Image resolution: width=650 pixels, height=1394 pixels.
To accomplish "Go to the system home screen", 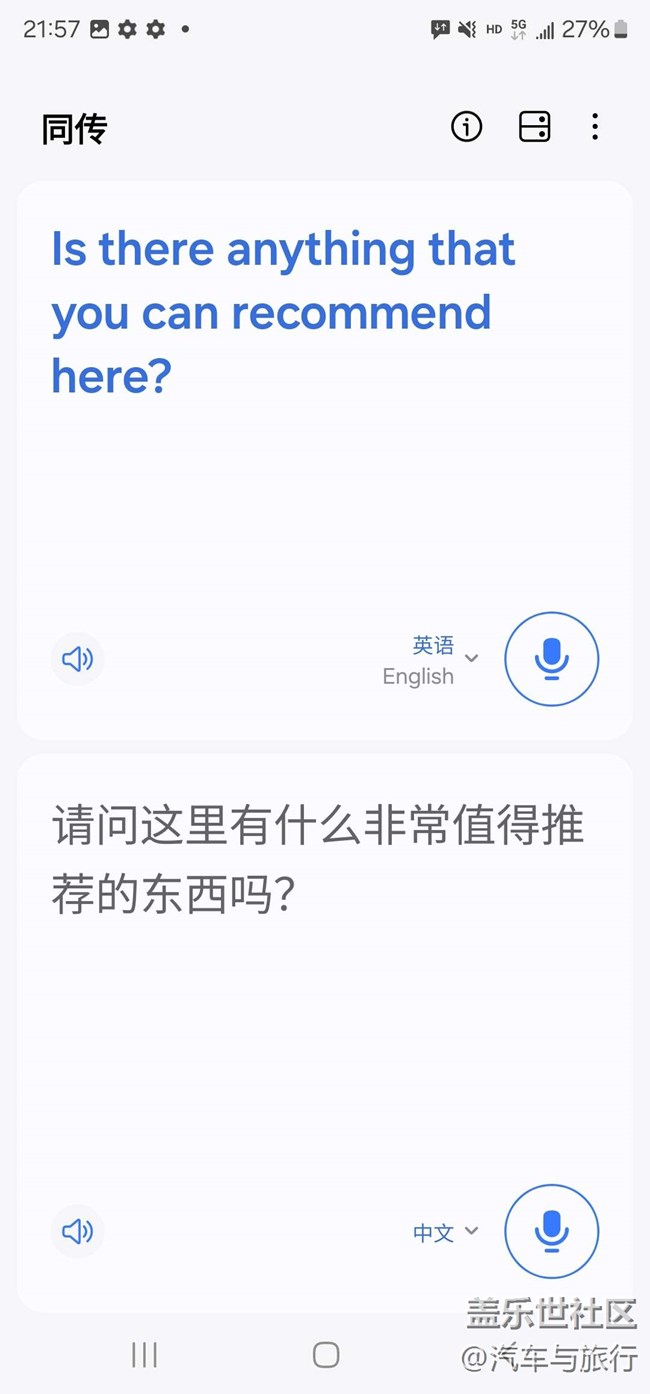I will click(326, 1355).
